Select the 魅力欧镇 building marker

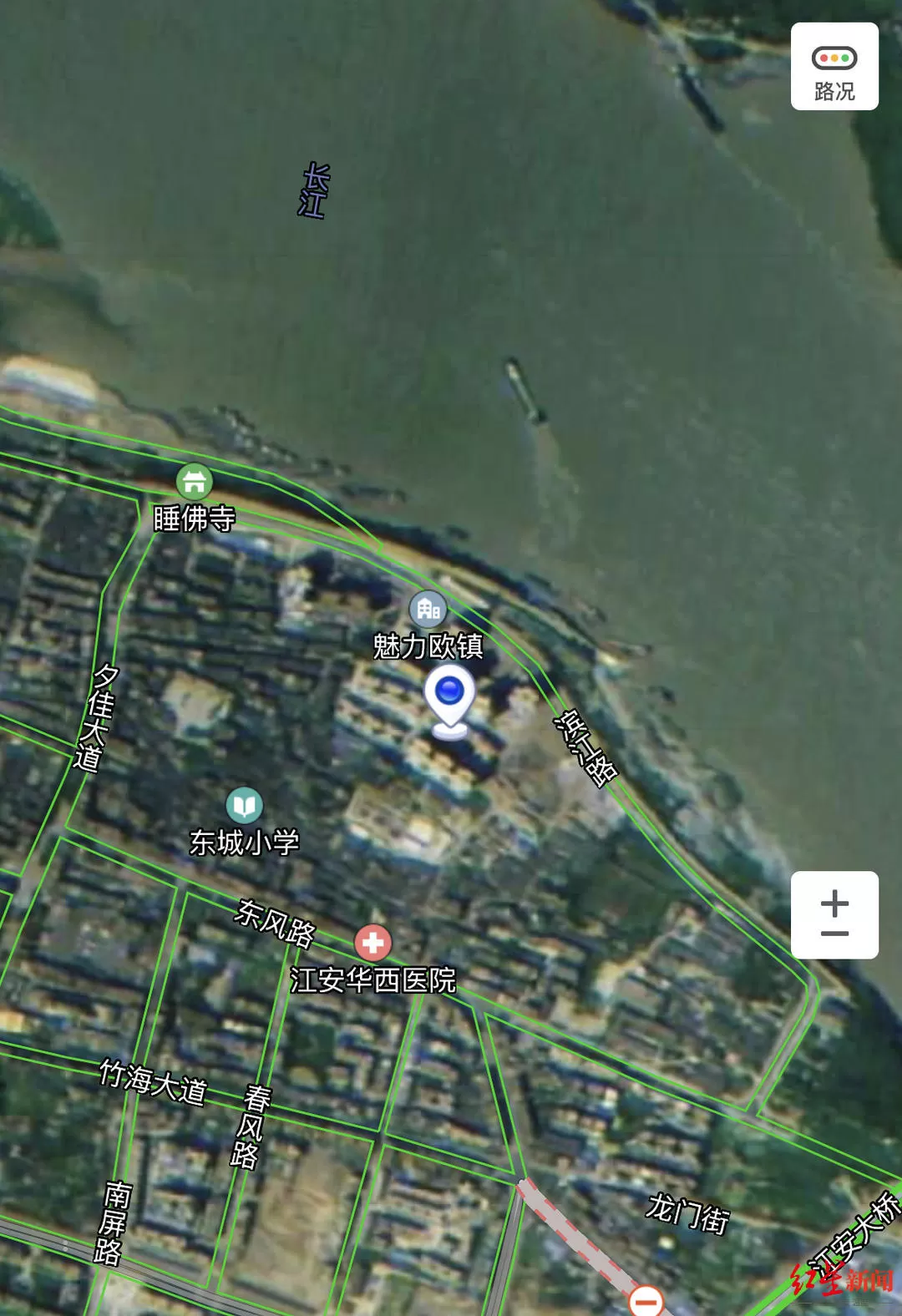click(x=428, y=610)
